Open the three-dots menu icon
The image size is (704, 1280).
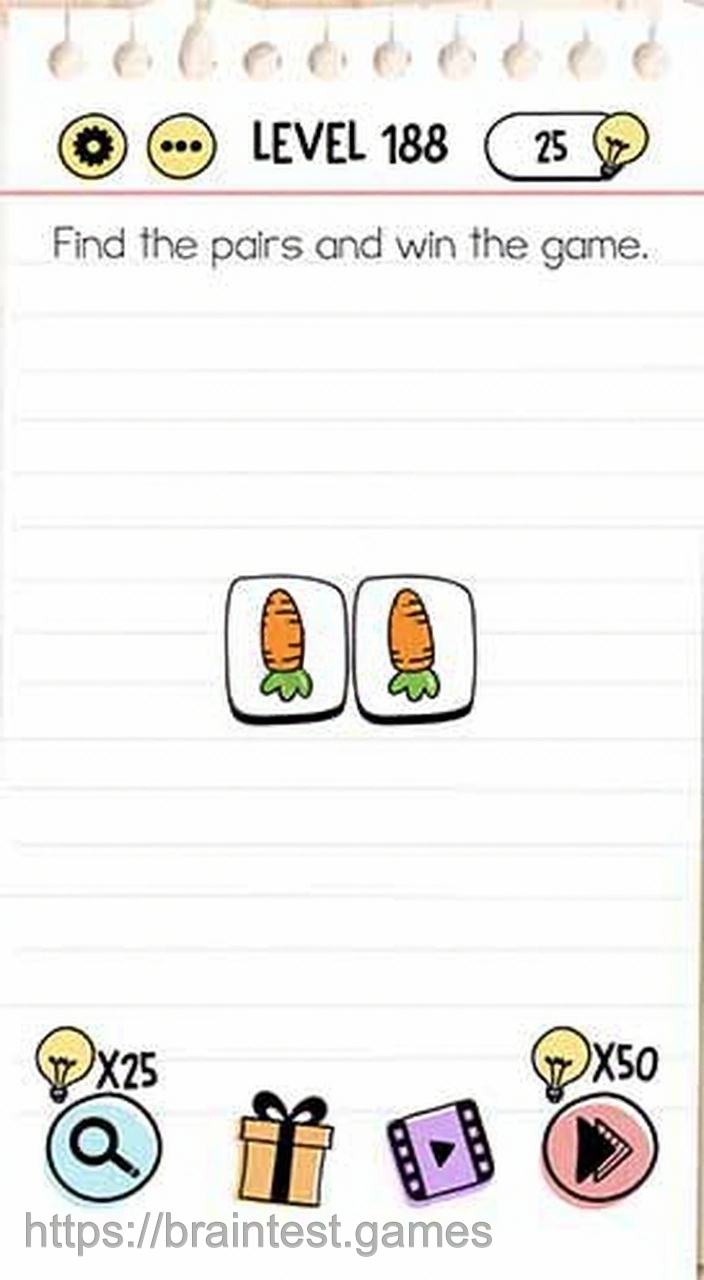coord(182,147)
